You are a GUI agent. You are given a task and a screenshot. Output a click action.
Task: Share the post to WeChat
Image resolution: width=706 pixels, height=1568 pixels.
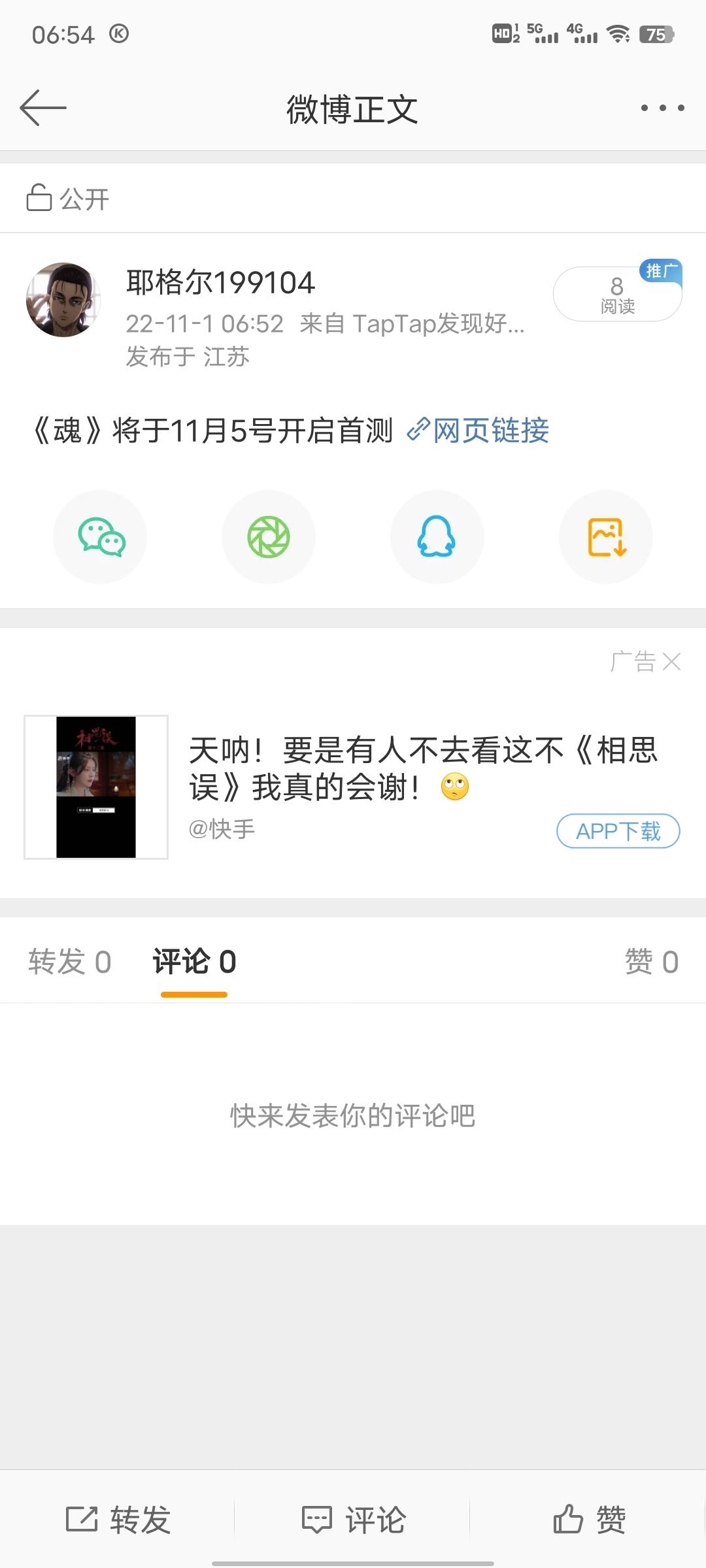tap(100, 537)
